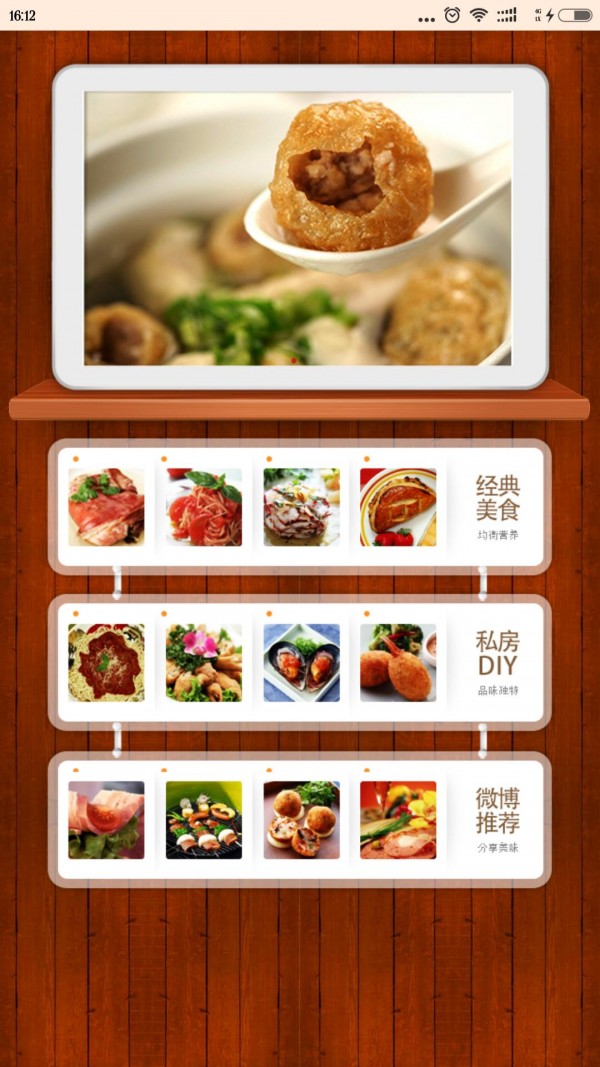Open the ham and tomato dish in 微博推荐
Viewport: 600px width, 1067px height.
pos(106,820)
